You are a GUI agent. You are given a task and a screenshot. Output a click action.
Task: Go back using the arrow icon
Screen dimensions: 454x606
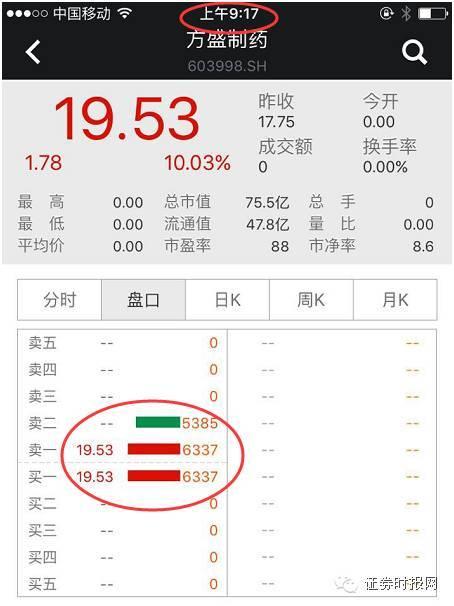[33, 52]
